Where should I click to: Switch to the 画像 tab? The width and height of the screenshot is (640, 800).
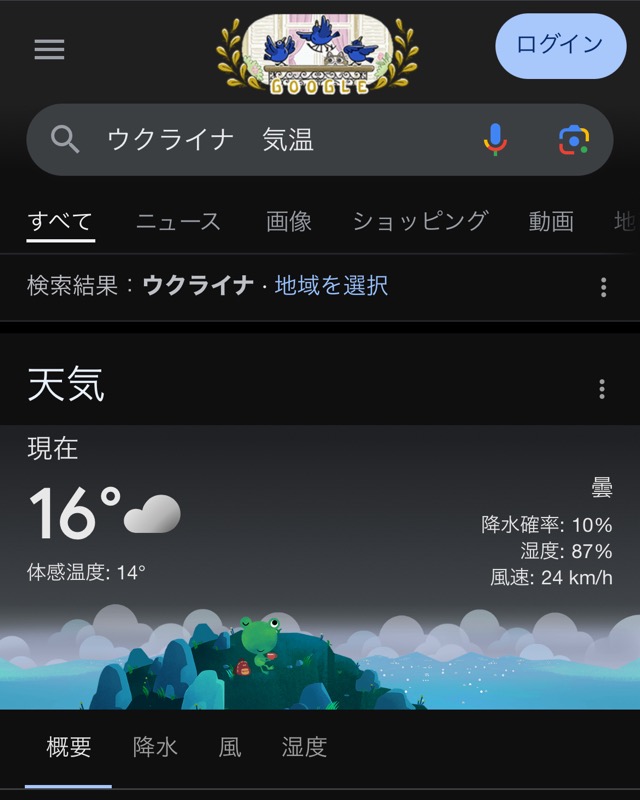(289, 222)
